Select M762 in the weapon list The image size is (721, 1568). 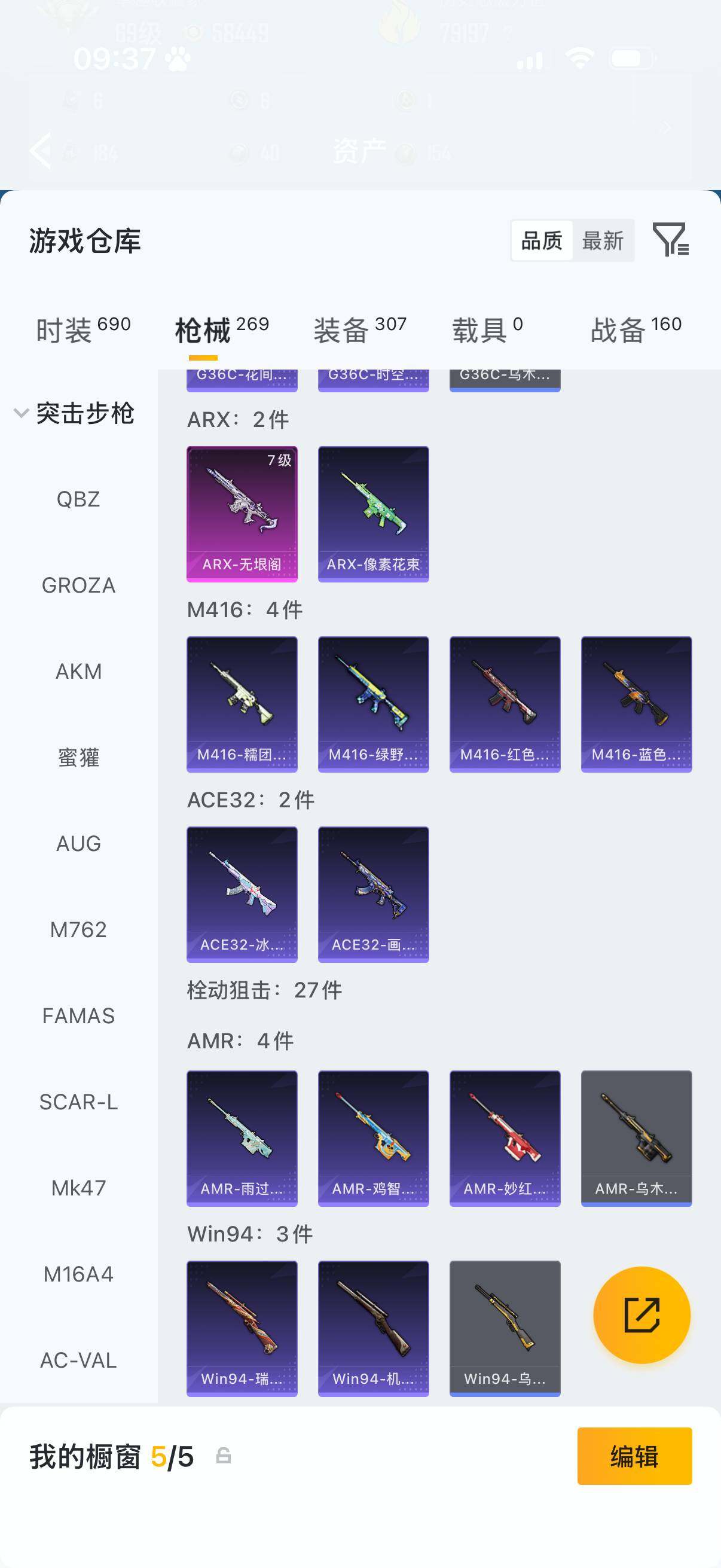78,929
